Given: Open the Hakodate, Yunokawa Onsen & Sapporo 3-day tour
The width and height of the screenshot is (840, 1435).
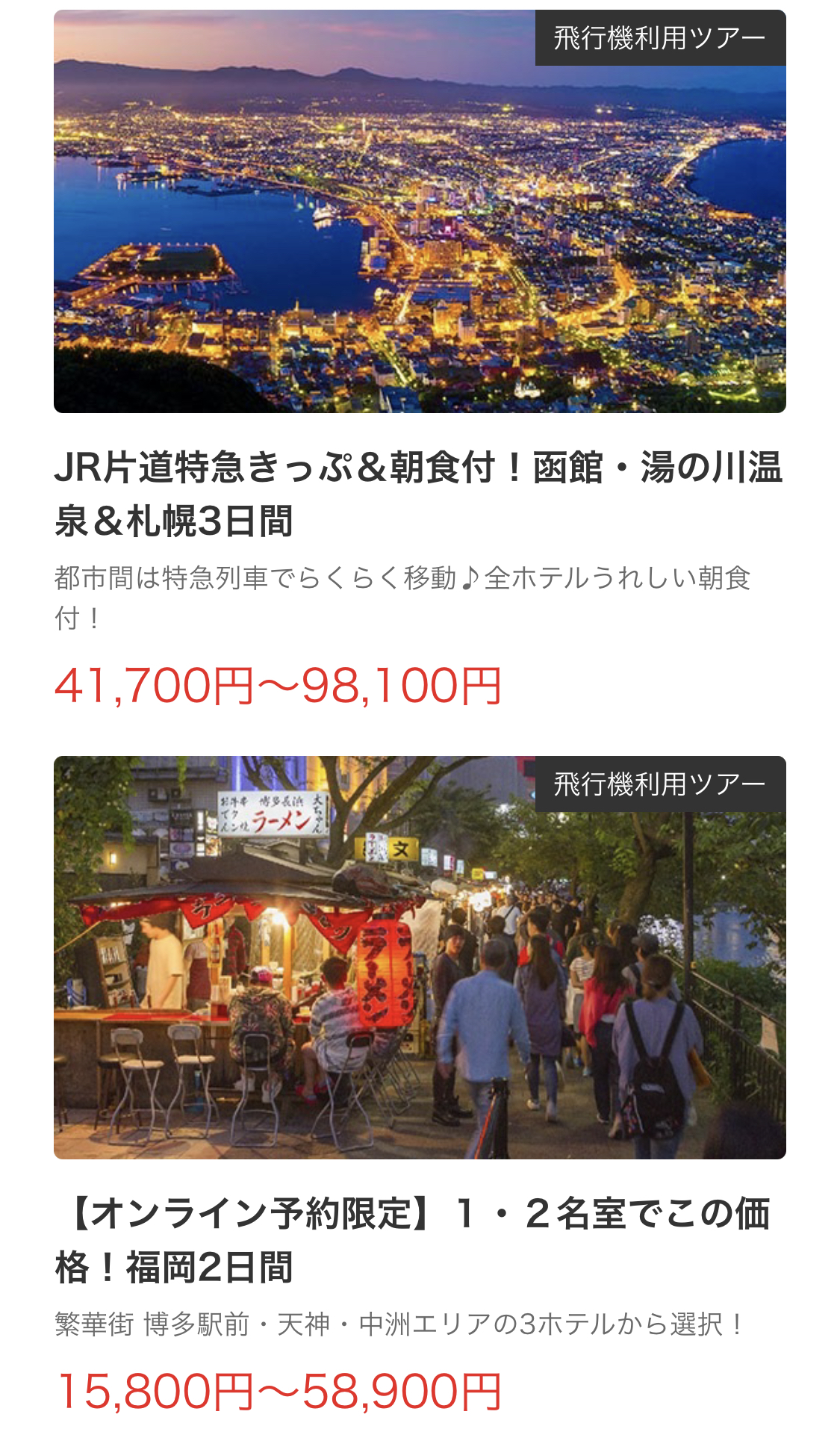Looking at the screenshot, I should [418, 493].
